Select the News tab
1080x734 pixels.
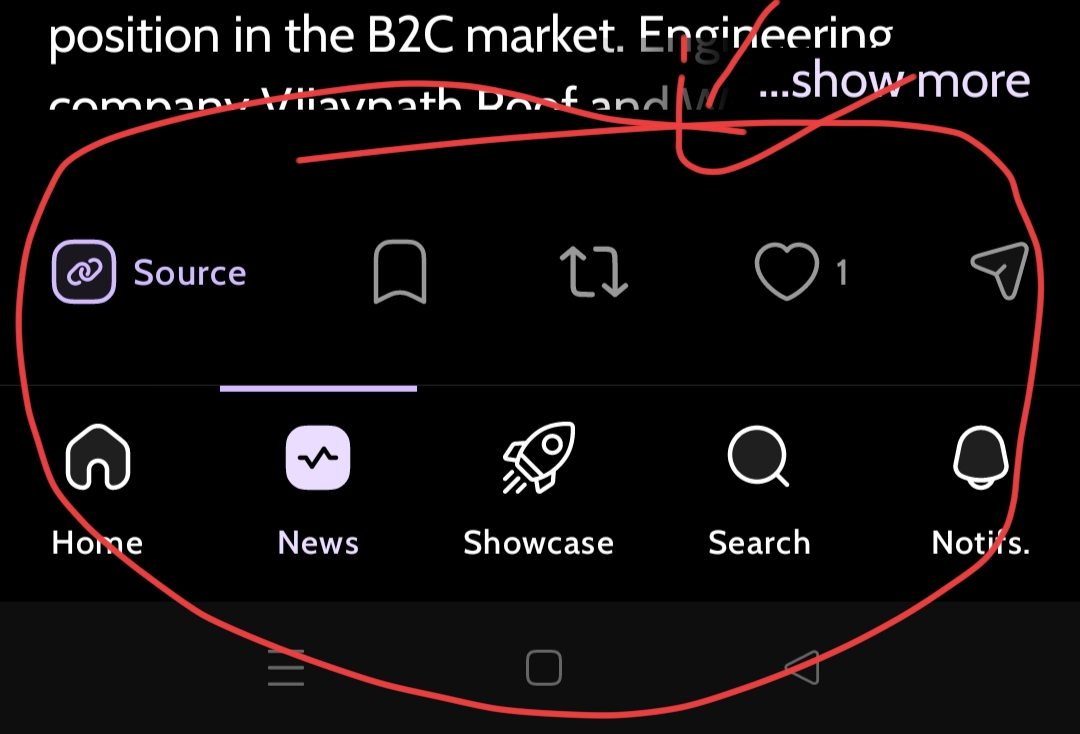click(318, 487)
